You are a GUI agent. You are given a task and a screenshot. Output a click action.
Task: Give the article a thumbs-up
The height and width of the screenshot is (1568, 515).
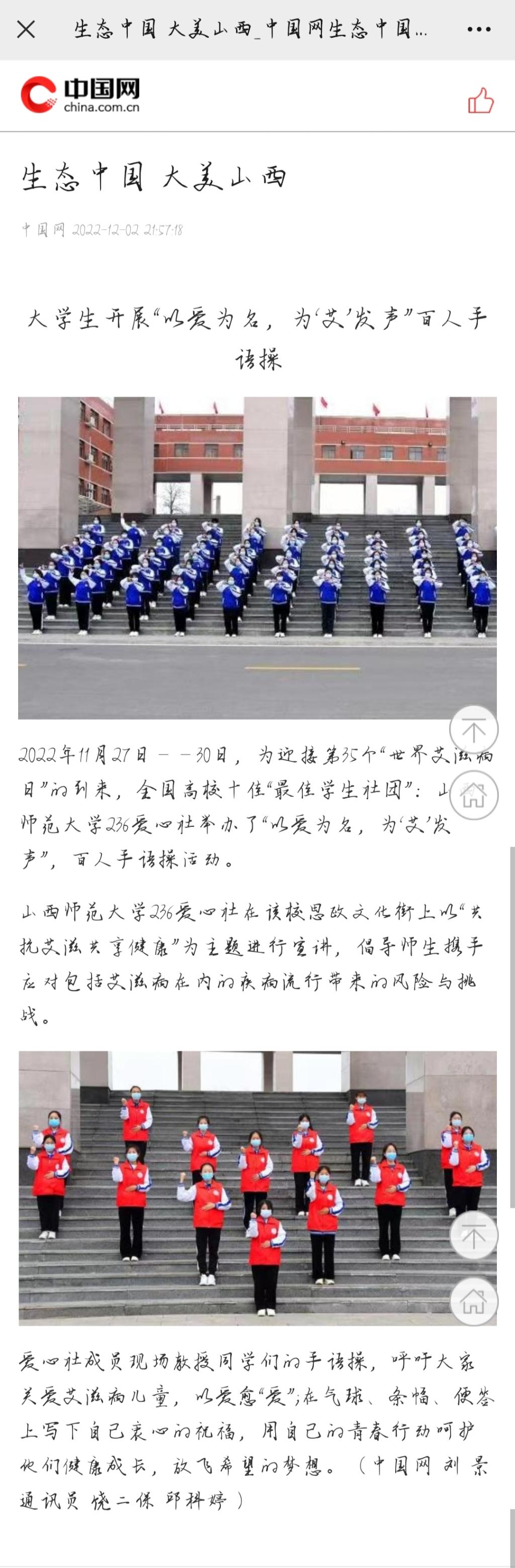(480, 101)
